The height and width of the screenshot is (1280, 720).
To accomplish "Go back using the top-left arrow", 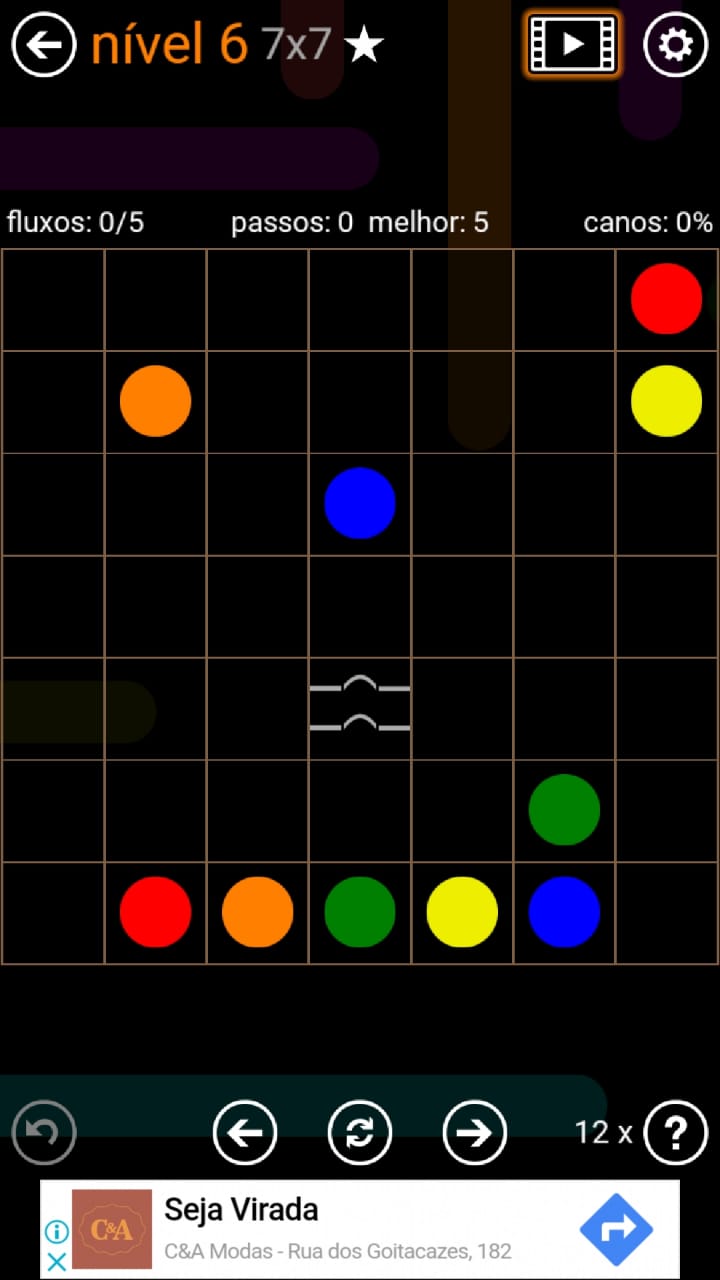I will pyautogui.click(x=44, y=45).
